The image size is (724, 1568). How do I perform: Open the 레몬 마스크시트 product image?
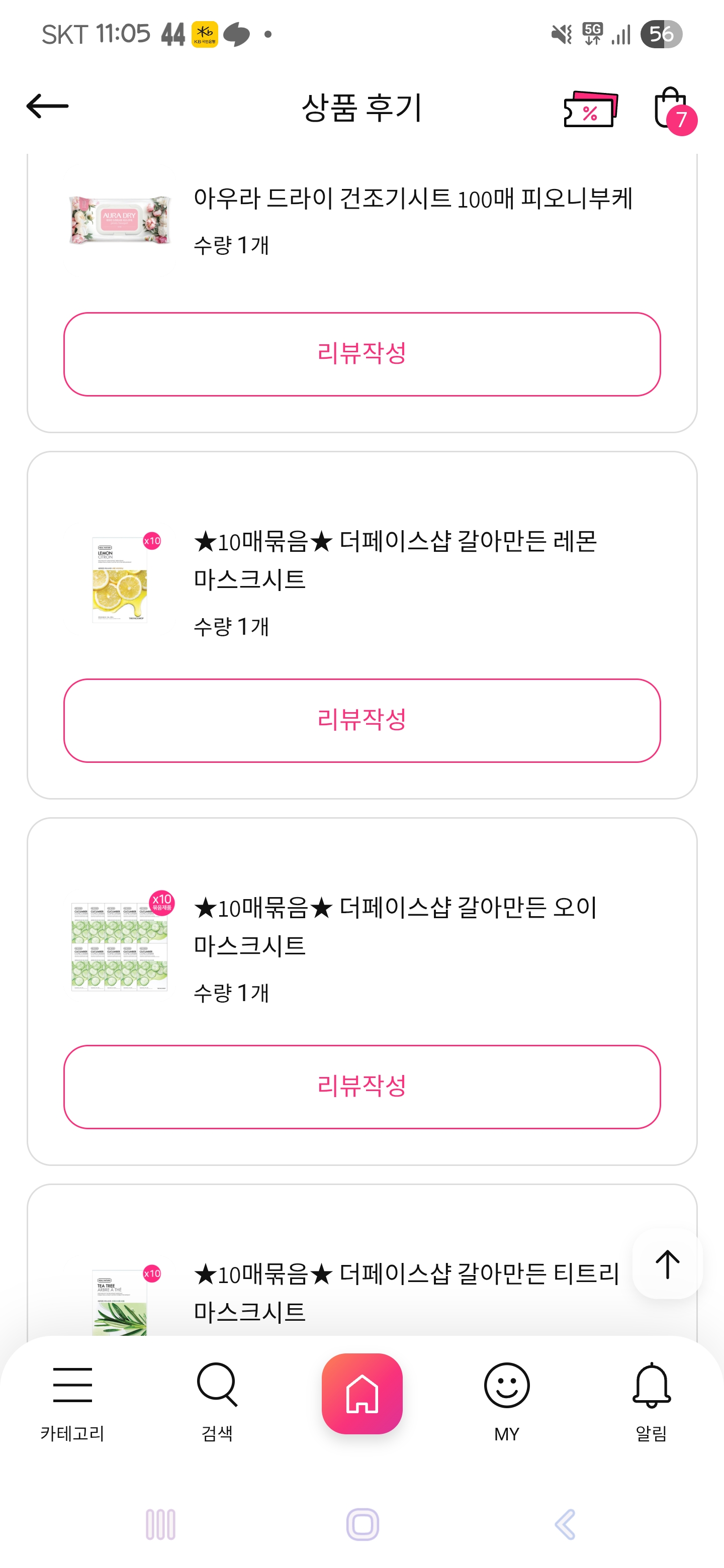[120, 579]
